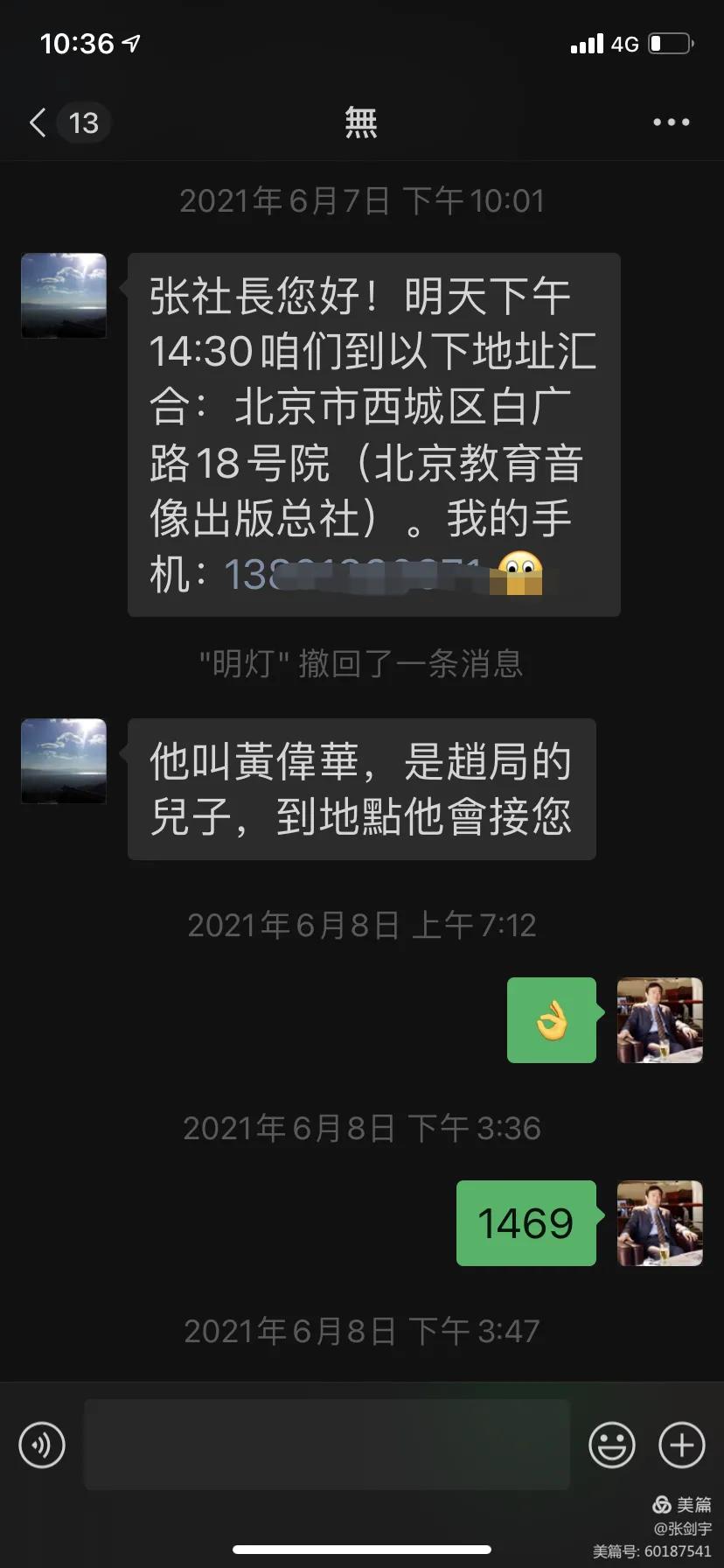Image resolution: width=724 pixels, height=1568 pixels.
Task: Open the sender's sky avatar picture
Action: point(63,296)
